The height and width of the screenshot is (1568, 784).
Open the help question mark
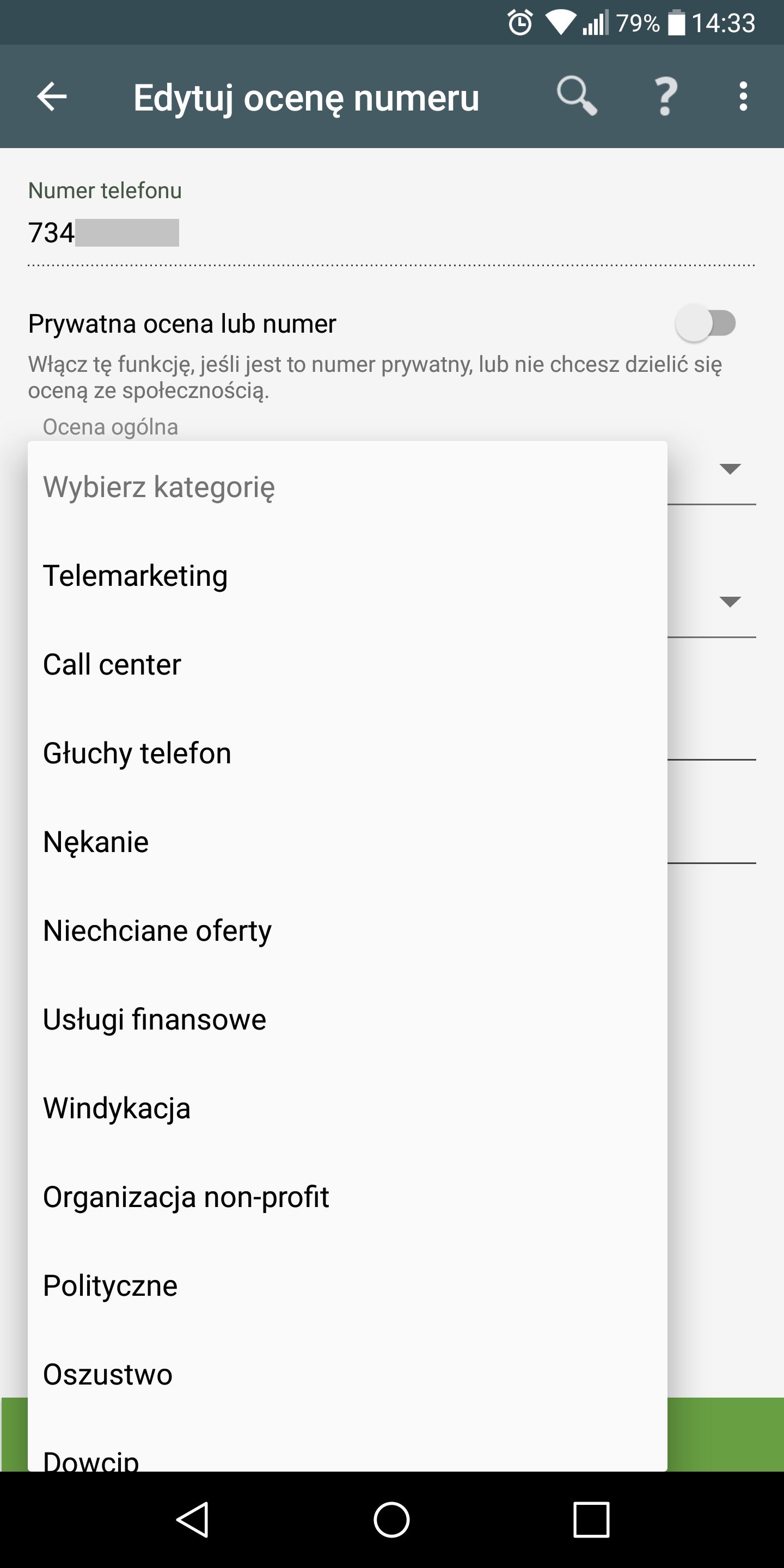[x=666, y=96]
